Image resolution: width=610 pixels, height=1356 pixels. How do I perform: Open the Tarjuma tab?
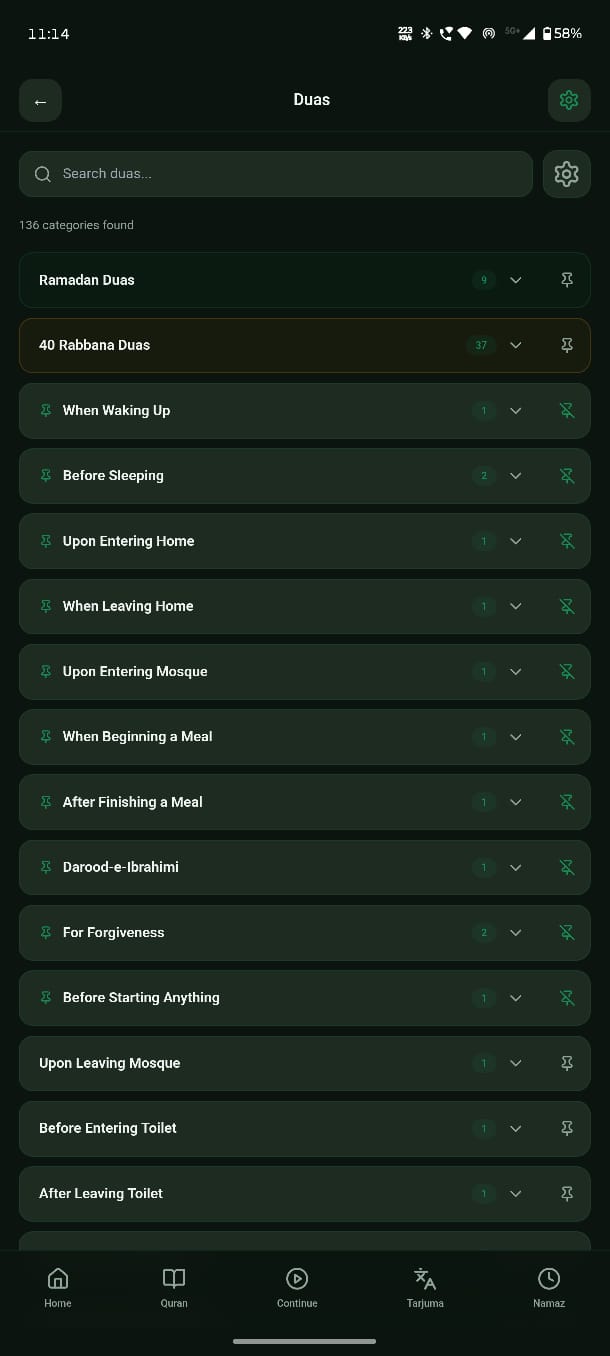[x=425, y=1287]
